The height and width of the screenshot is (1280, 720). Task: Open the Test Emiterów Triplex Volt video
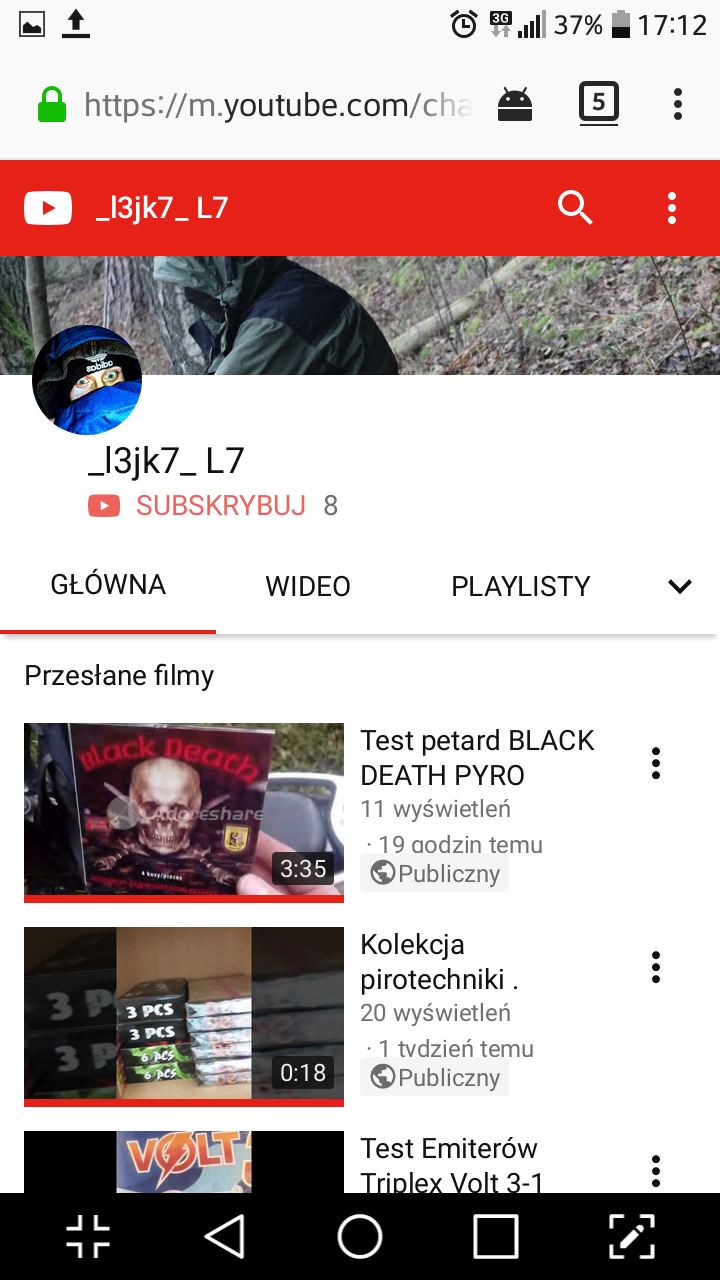184,1162
